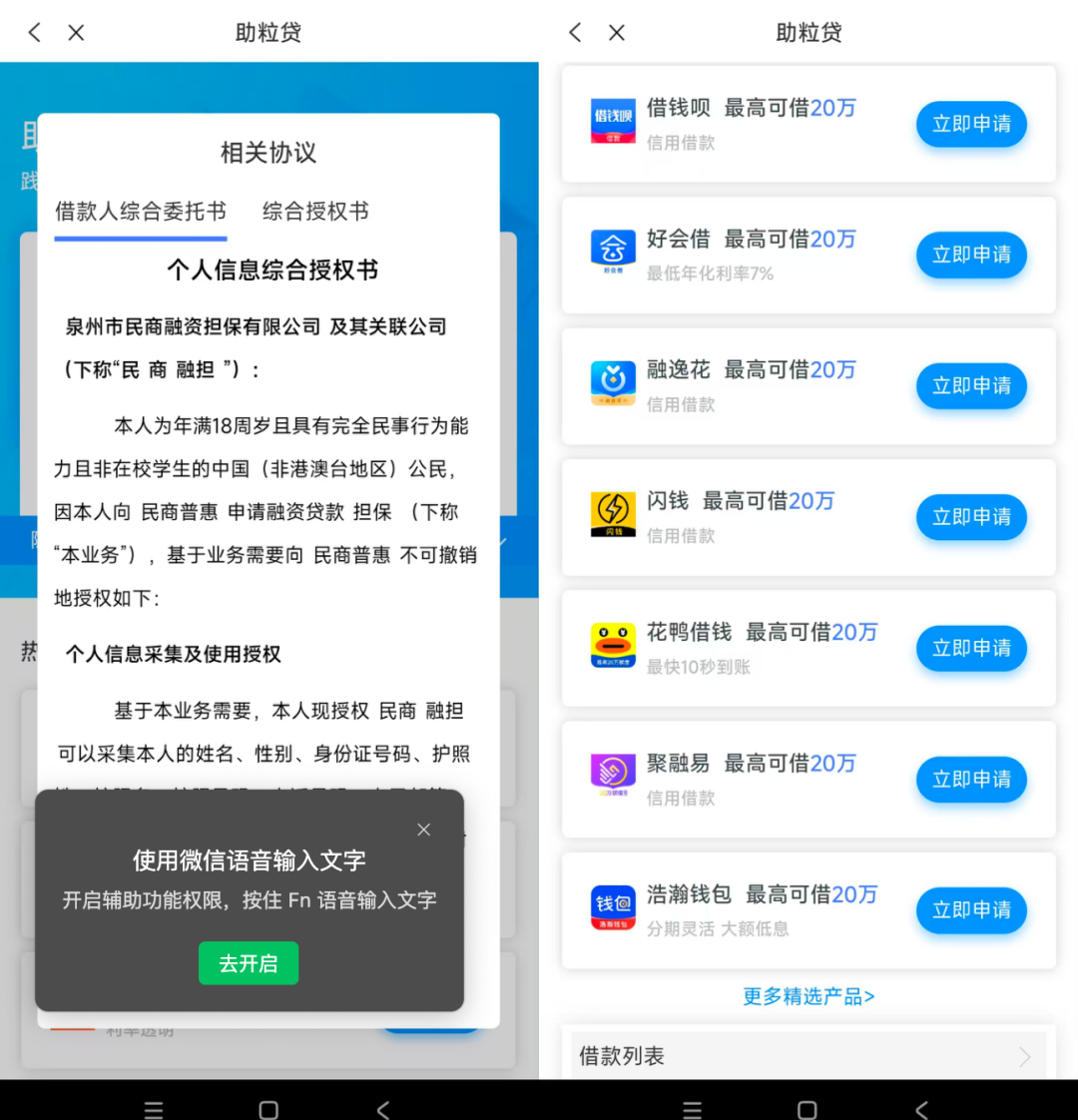Screen dimensions: 1078x1120
Task: Apply for the 融逸花 credit loan
Action: (x=971, y=385)
